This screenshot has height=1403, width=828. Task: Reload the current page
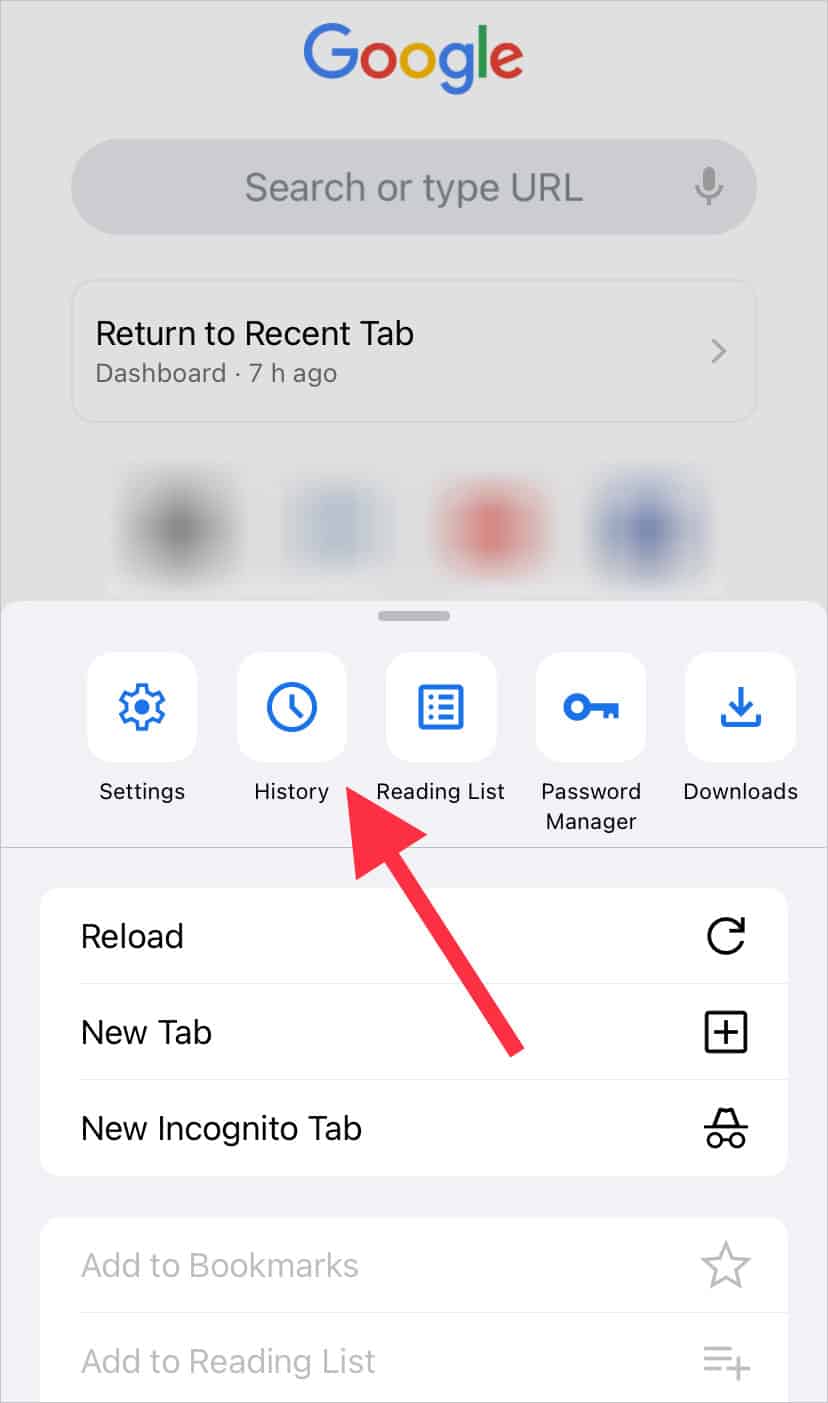point(414,936)
